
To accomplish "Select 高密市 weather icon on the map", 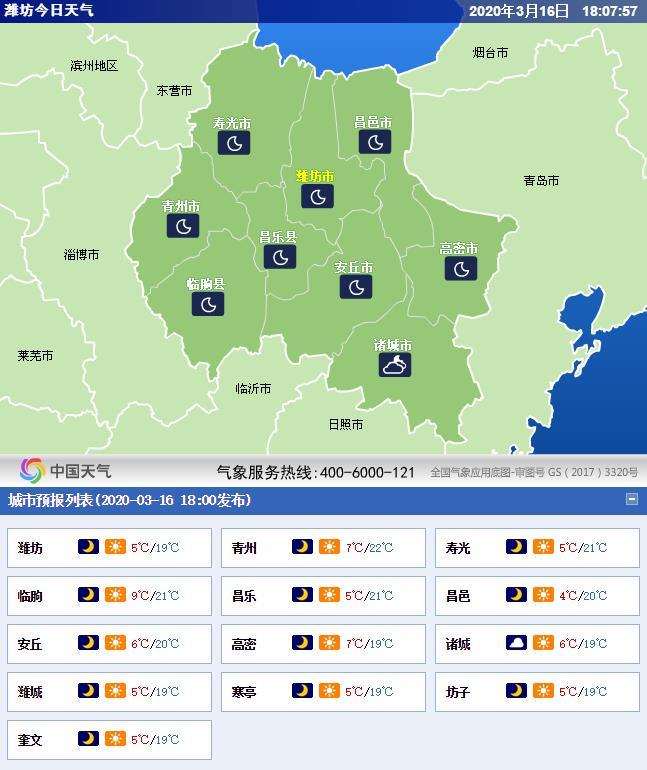I will (x=461, y=268).
